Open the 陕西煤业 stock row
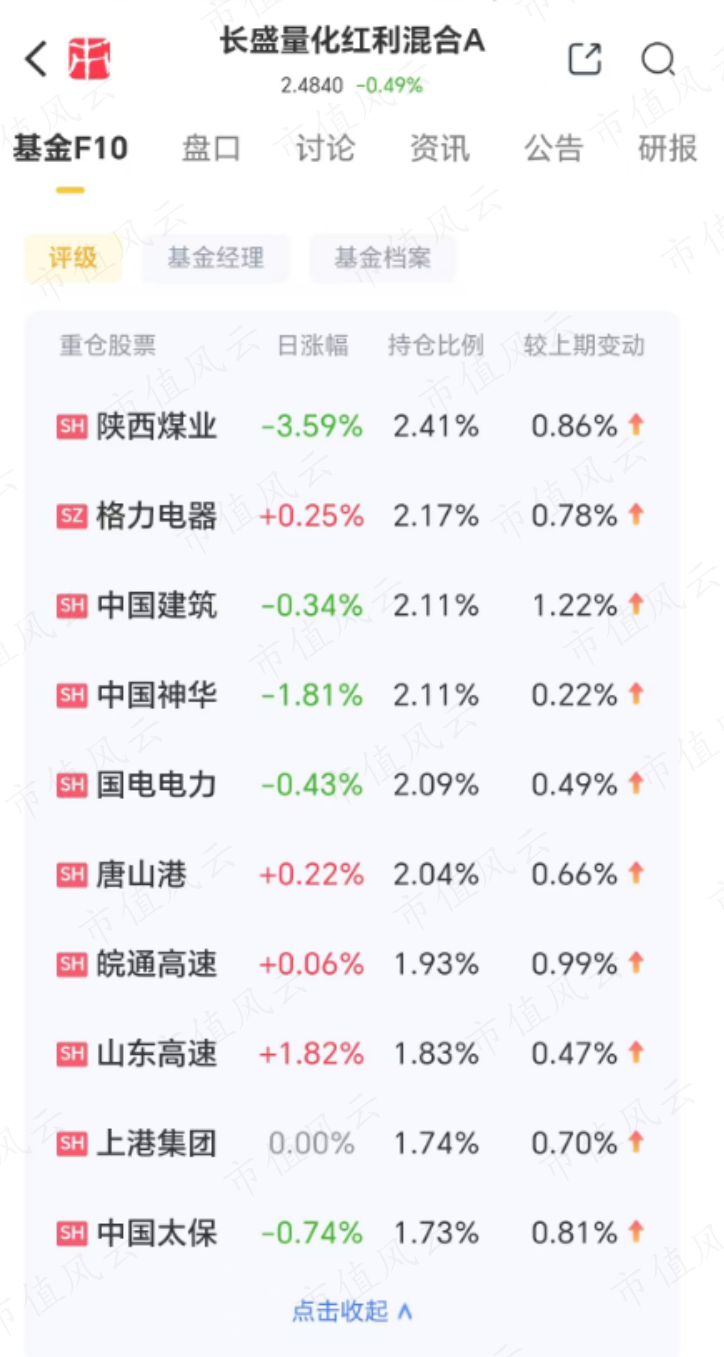This screenshot has width=724, height=1357. pyautogui.click(x=352, y=427)
